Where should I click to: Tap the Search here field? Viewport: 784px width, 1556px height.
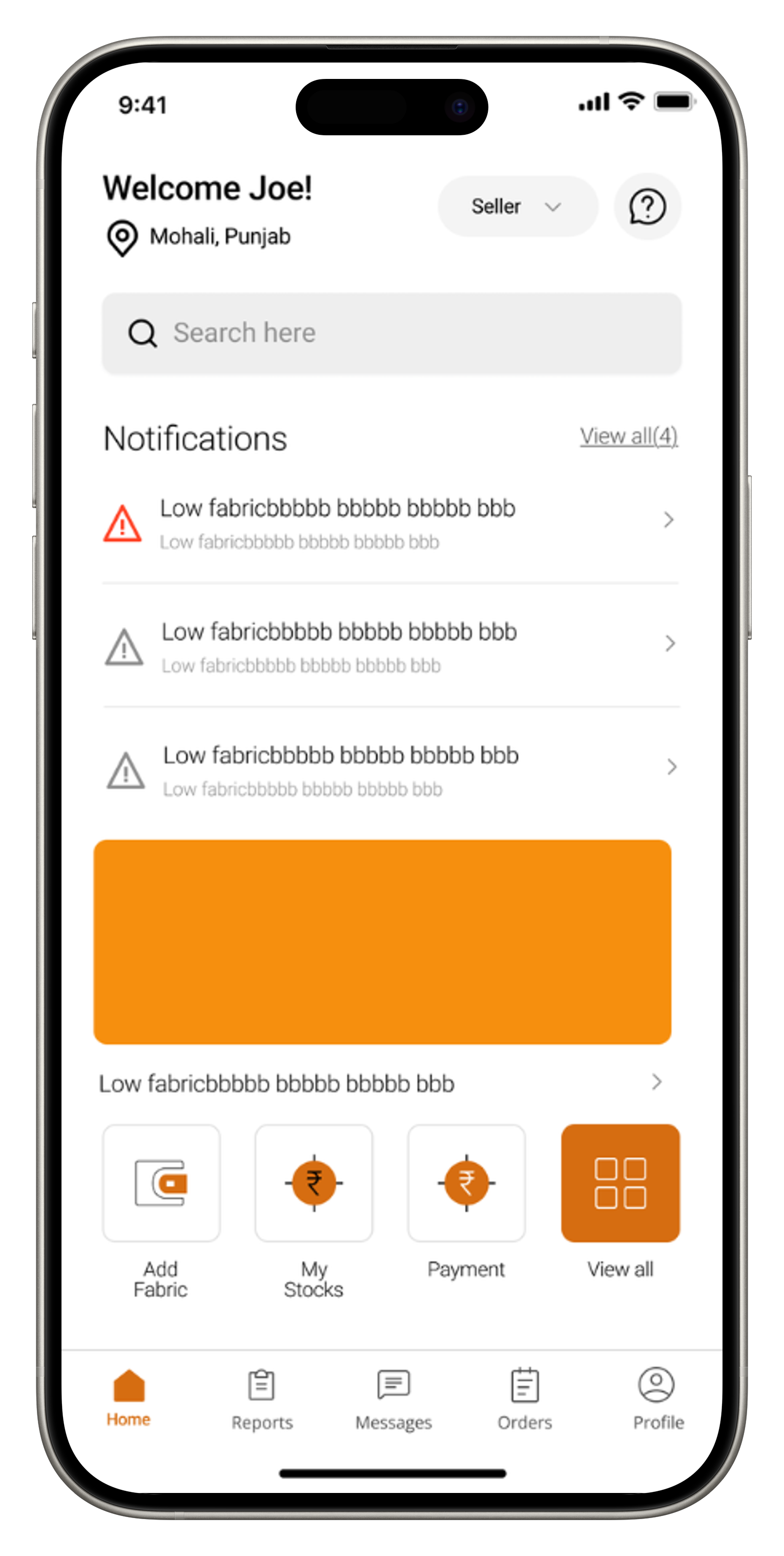pos(391,333)
